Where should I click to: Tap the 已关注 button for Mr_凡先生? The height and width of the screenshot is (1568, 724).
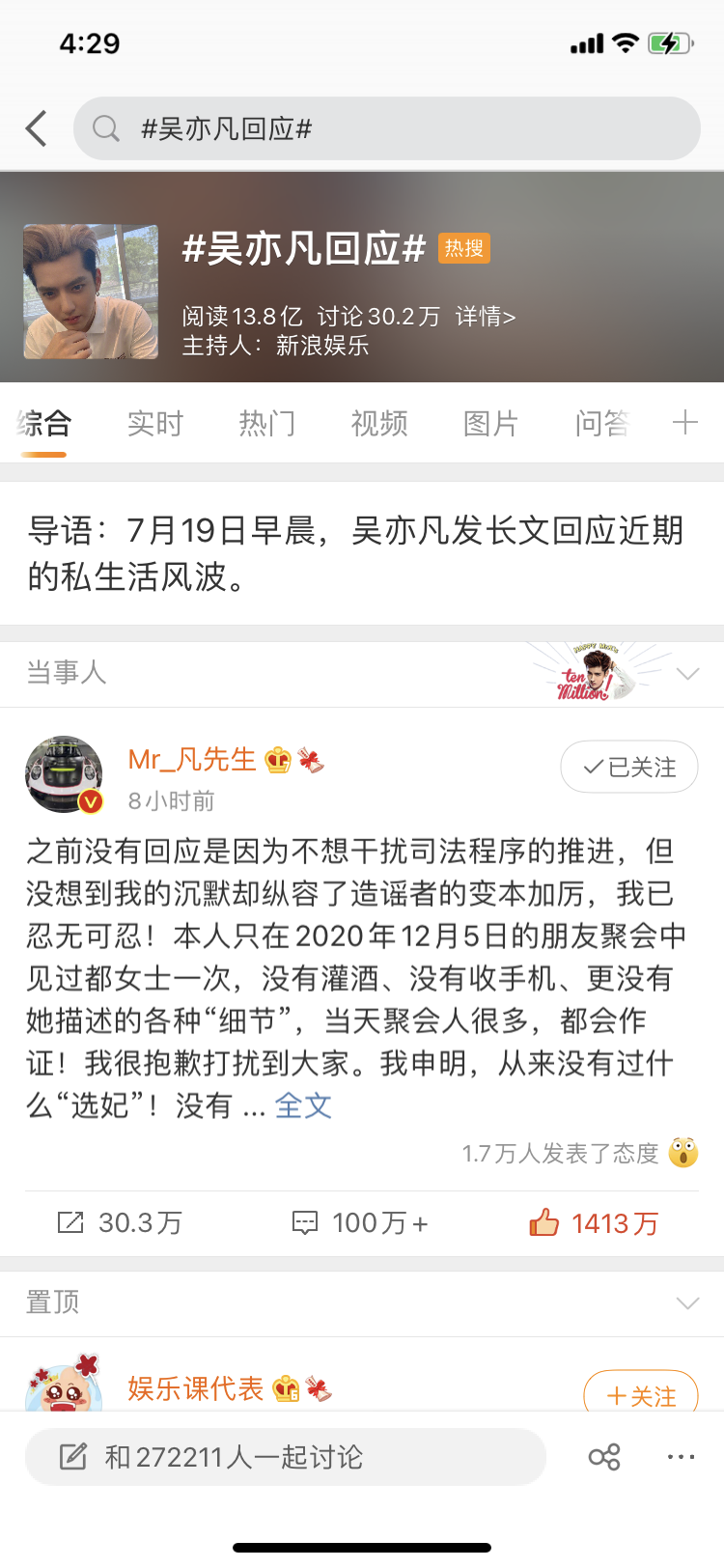click(629, 767)
